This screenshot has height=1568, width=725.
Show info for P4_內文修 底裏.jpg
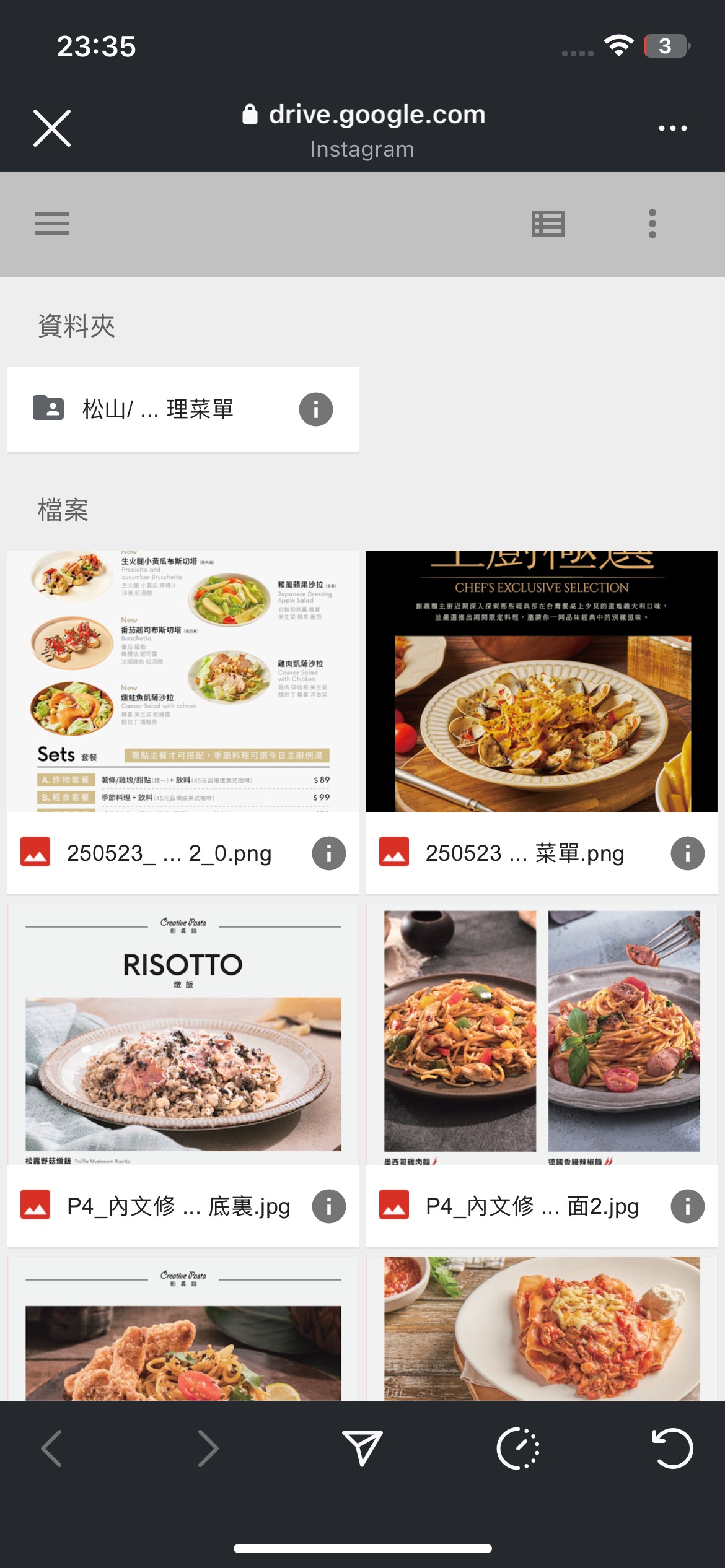tap(328, 1206)
